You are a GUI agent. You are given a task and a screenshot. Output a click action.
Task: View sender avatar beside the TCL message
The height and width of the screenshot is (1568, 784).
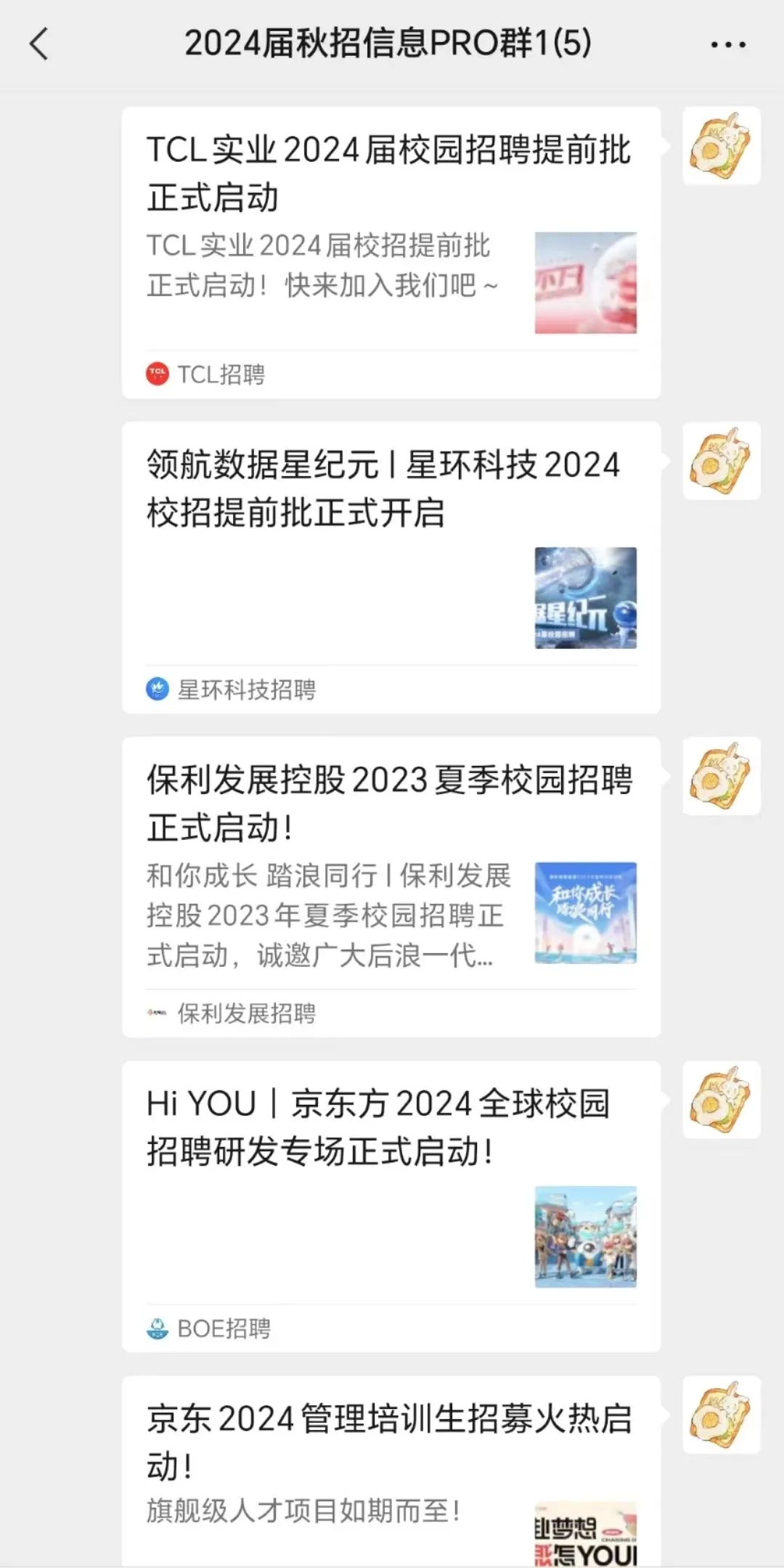[721, 146]
